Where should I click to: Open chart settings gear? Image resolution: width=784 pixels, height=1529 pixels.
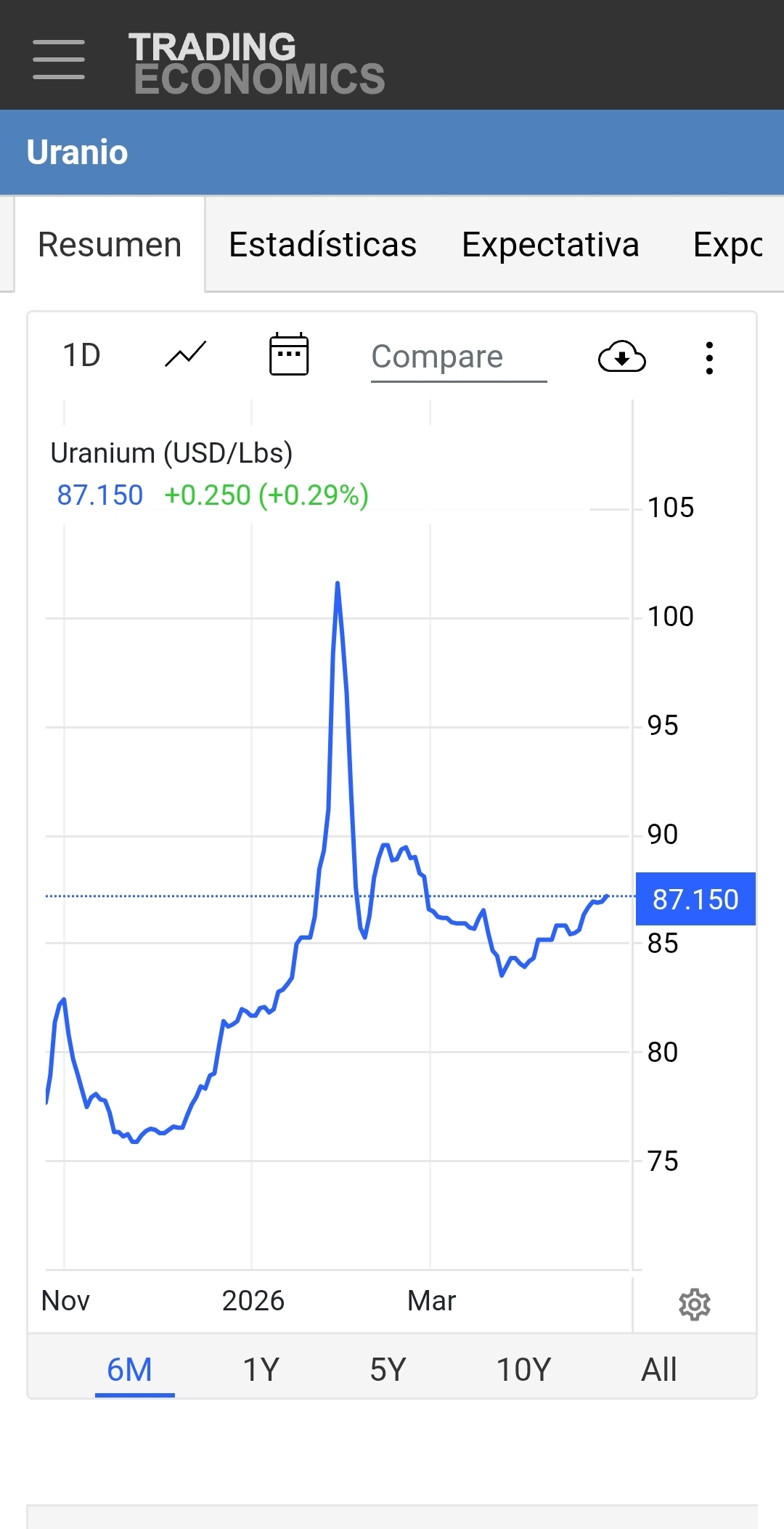coord(694,1305)
